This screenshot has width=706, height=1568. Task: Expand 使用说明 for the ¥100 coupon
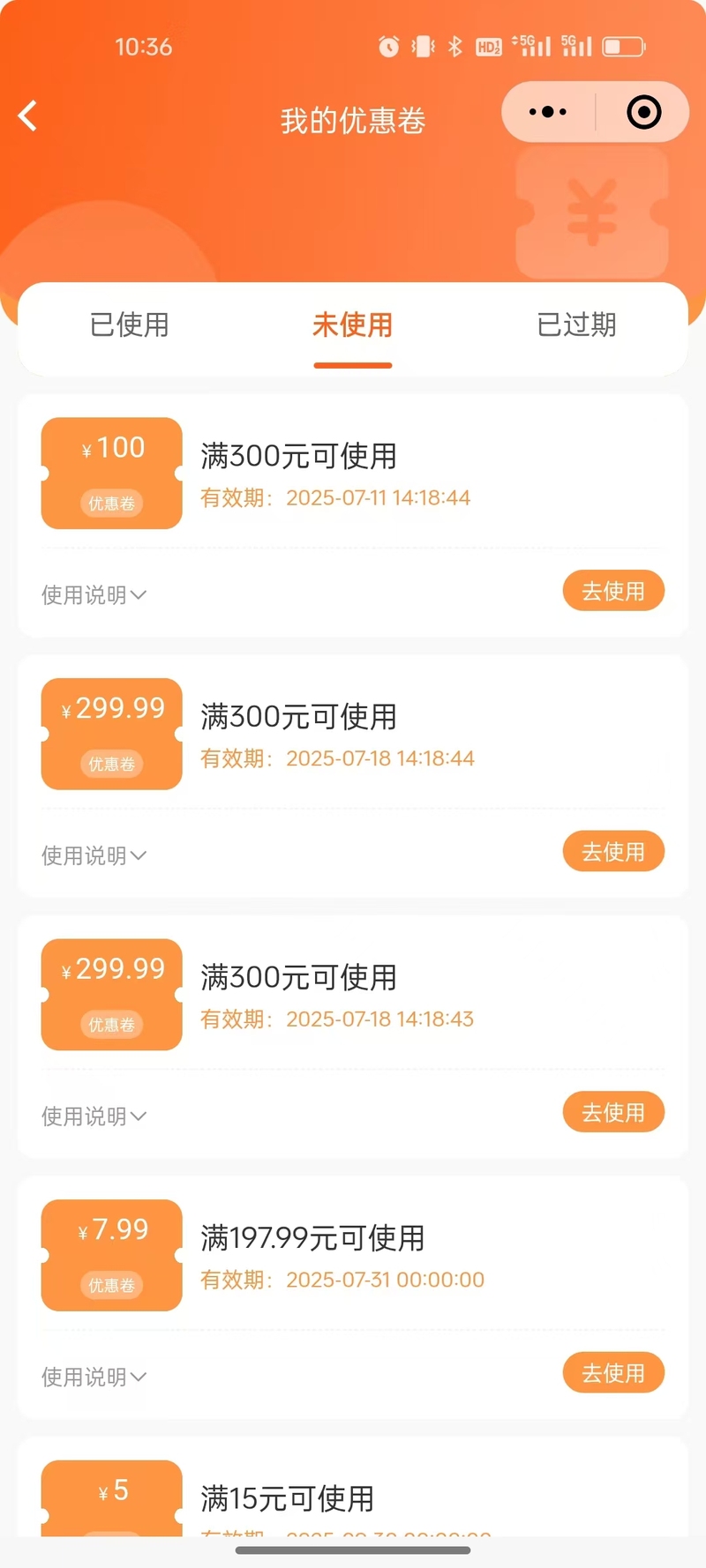click(94, 595)
